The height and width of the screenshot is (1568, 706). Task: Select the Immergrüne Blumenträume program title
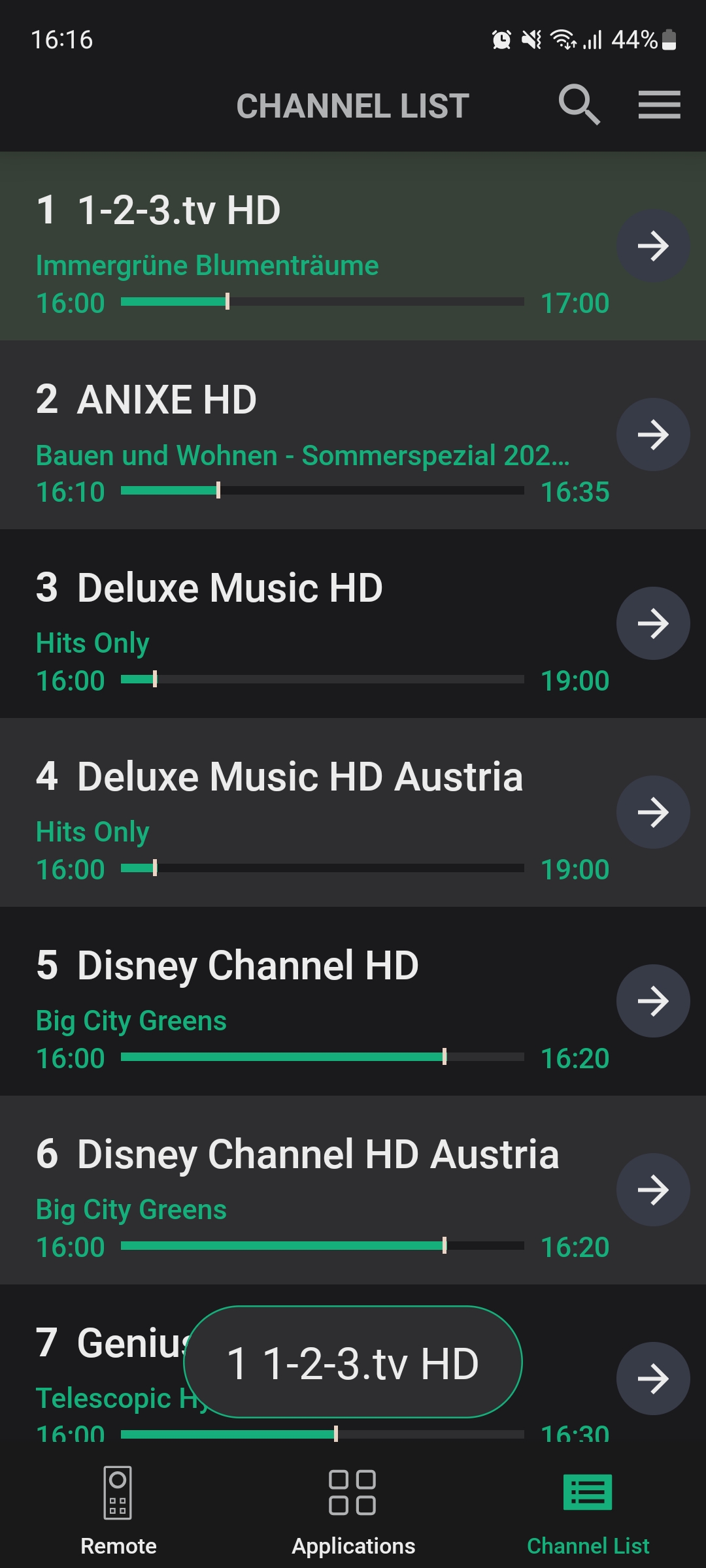(x=207, y=266)
